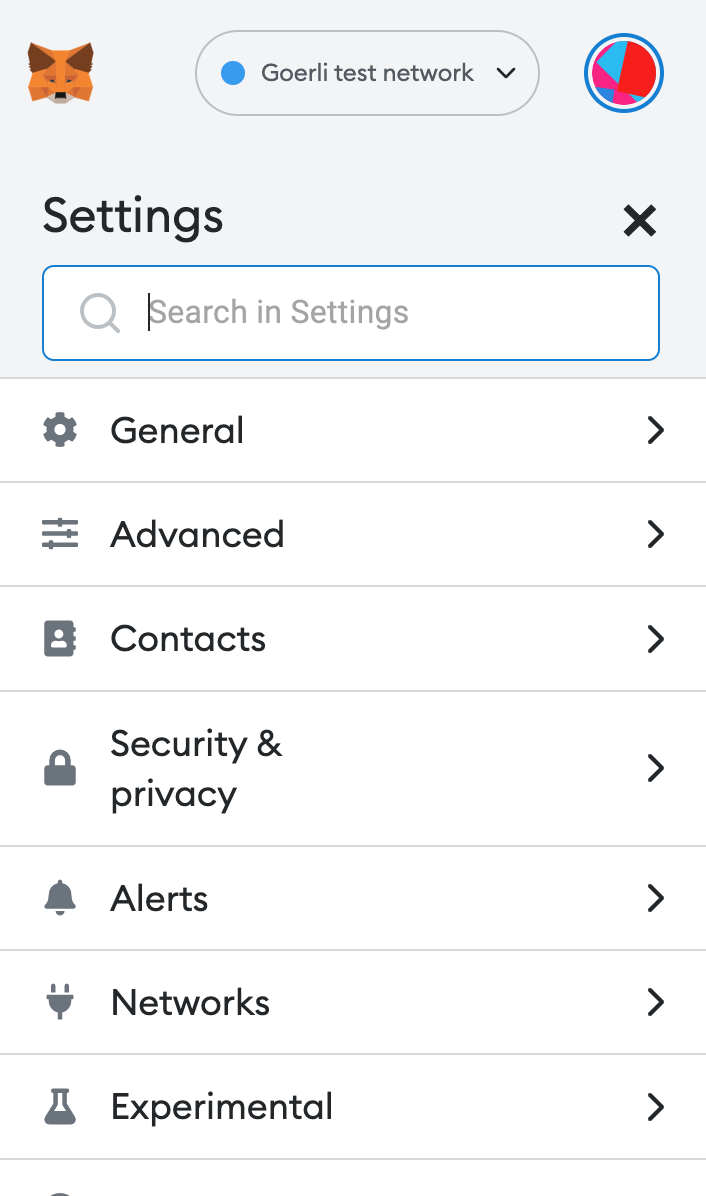This screenshot has width=706, height=1196.
Task: View Alerts settings
Action: point(352,898)
